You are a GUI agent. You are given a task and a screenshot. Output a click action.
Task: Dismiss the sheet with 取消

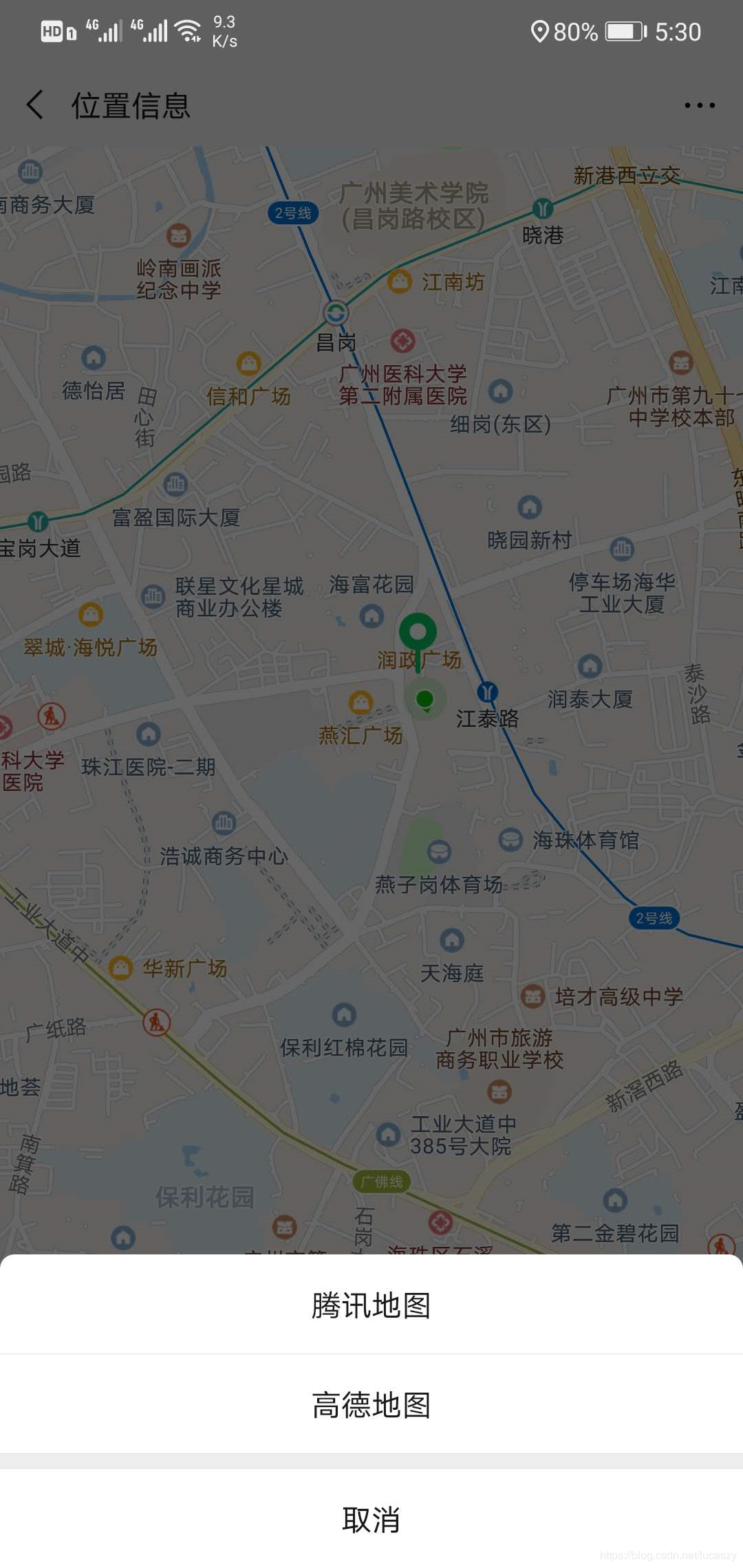(371, 1519)
